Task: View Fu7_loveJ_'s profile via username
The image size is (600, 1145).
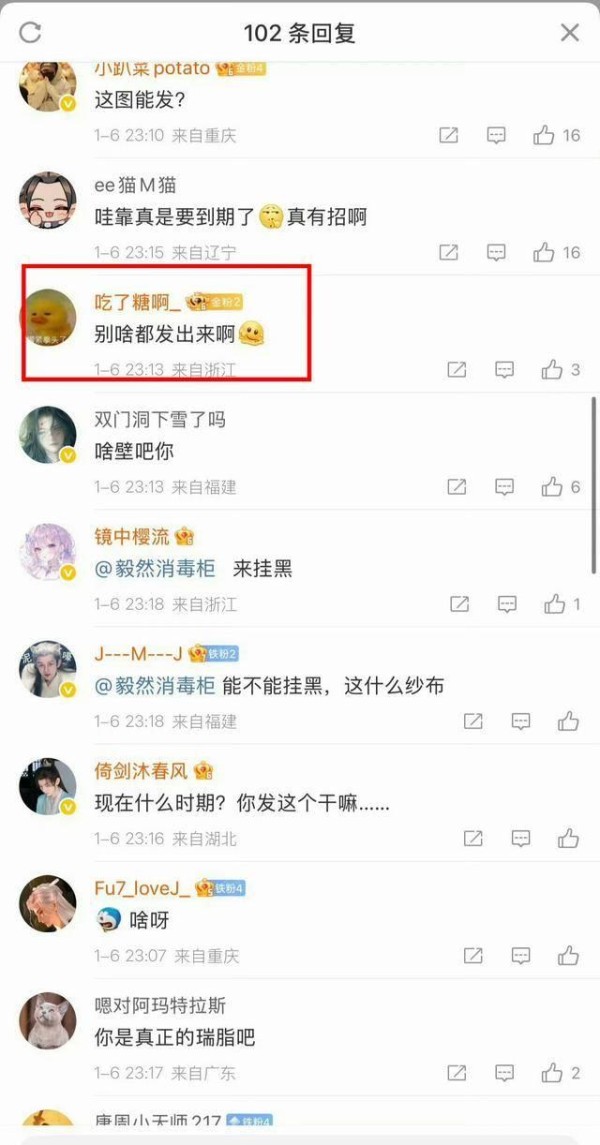Action: (140, 888)
